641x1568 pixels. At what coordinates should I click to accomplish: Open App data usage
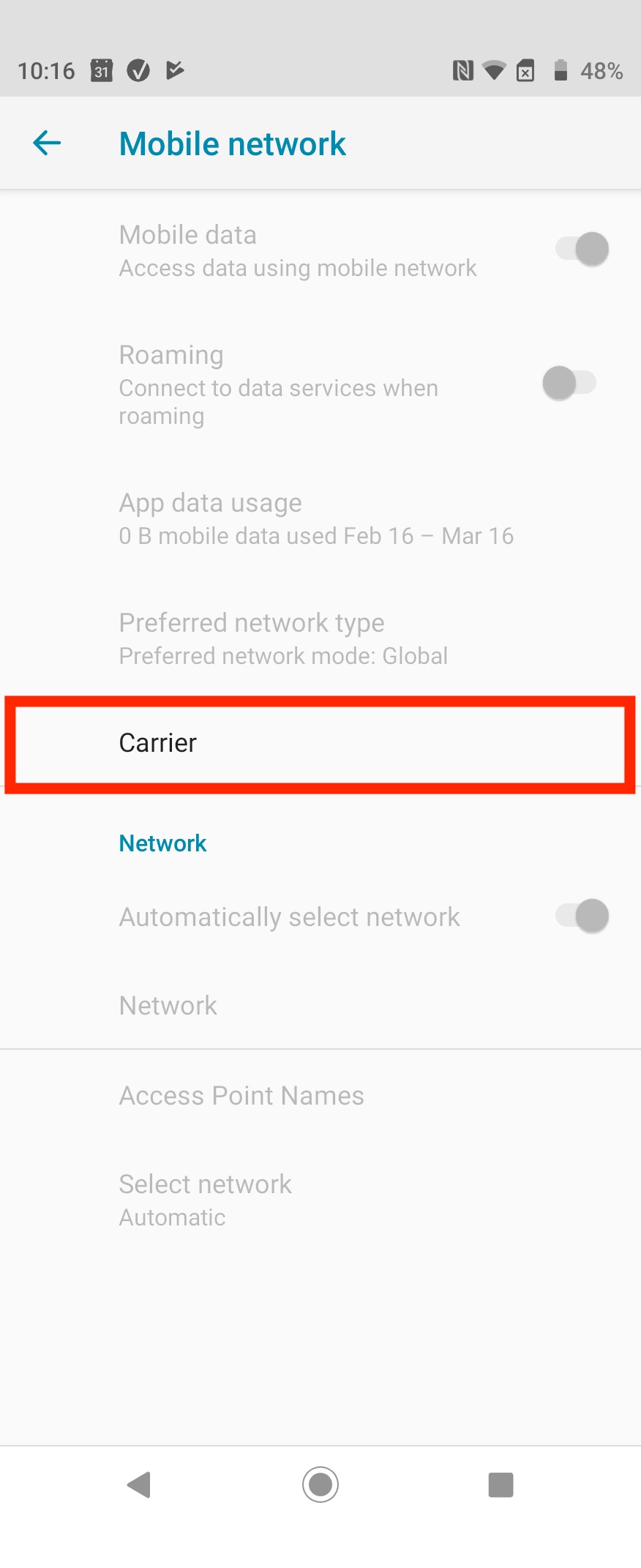click(316, 518)
